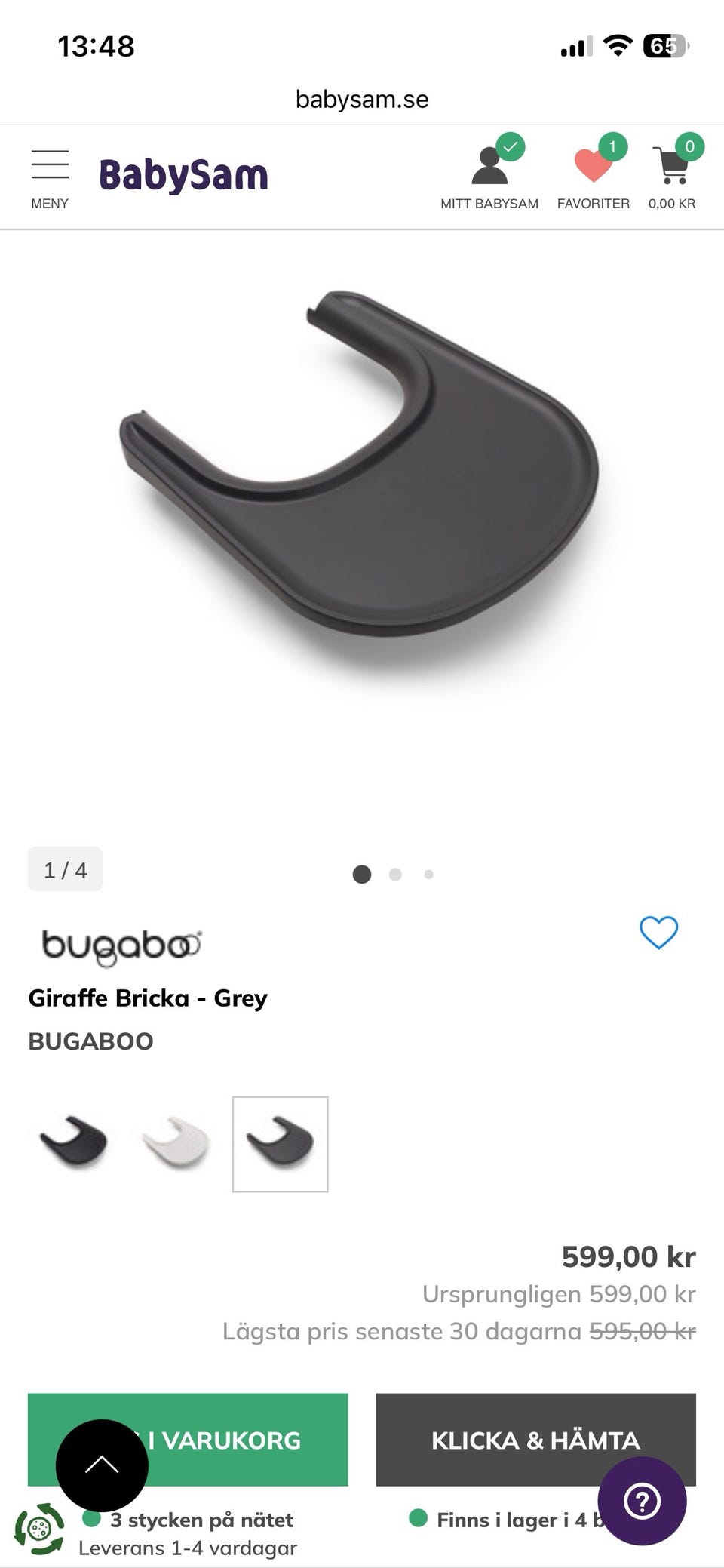Tap the babysam.se address bar
The height and width of the screenshot is (1568, 724).
click(x=362, y=99)
